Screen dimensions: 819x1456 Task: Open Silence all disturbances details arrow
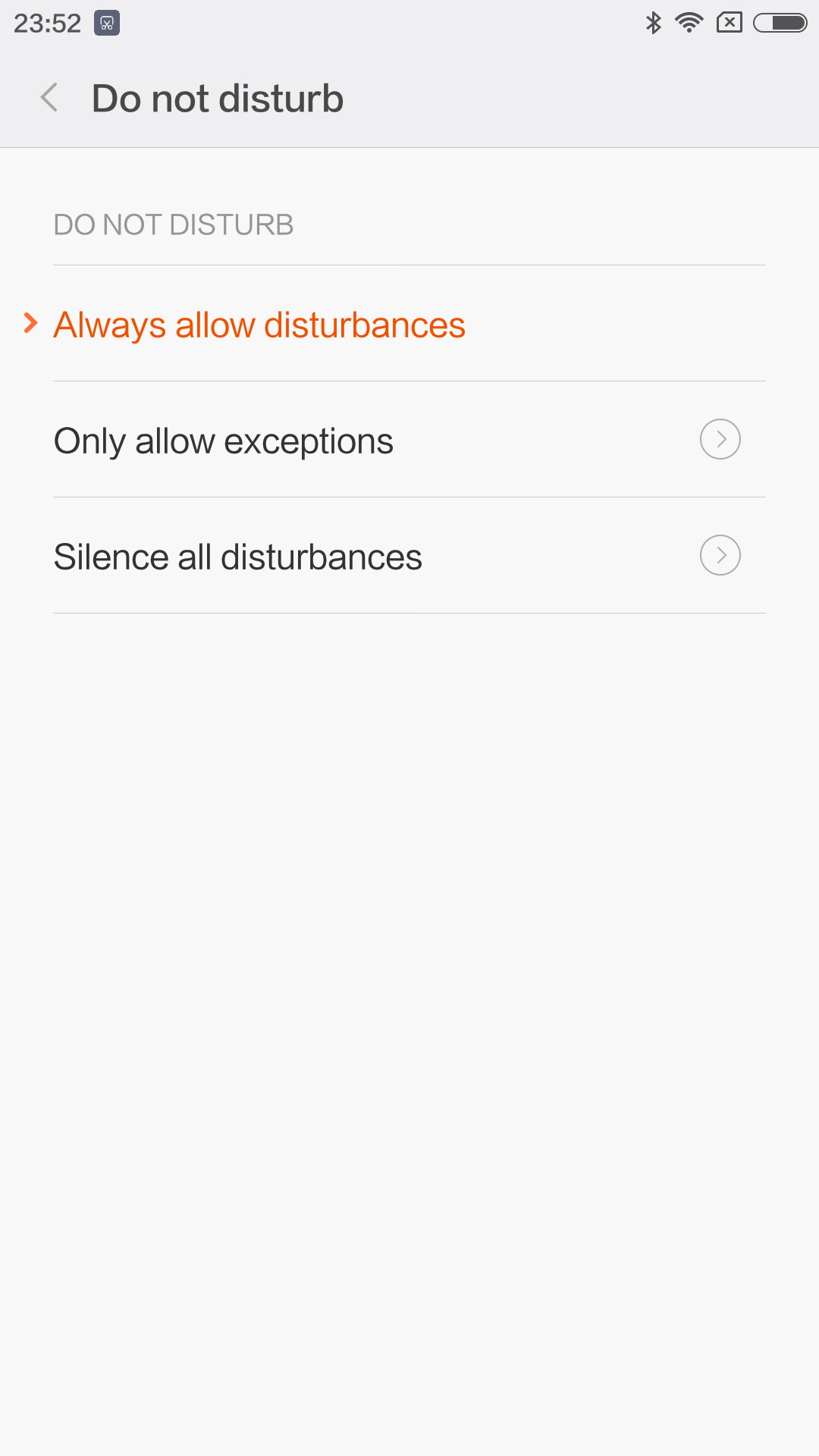[720, 555]
